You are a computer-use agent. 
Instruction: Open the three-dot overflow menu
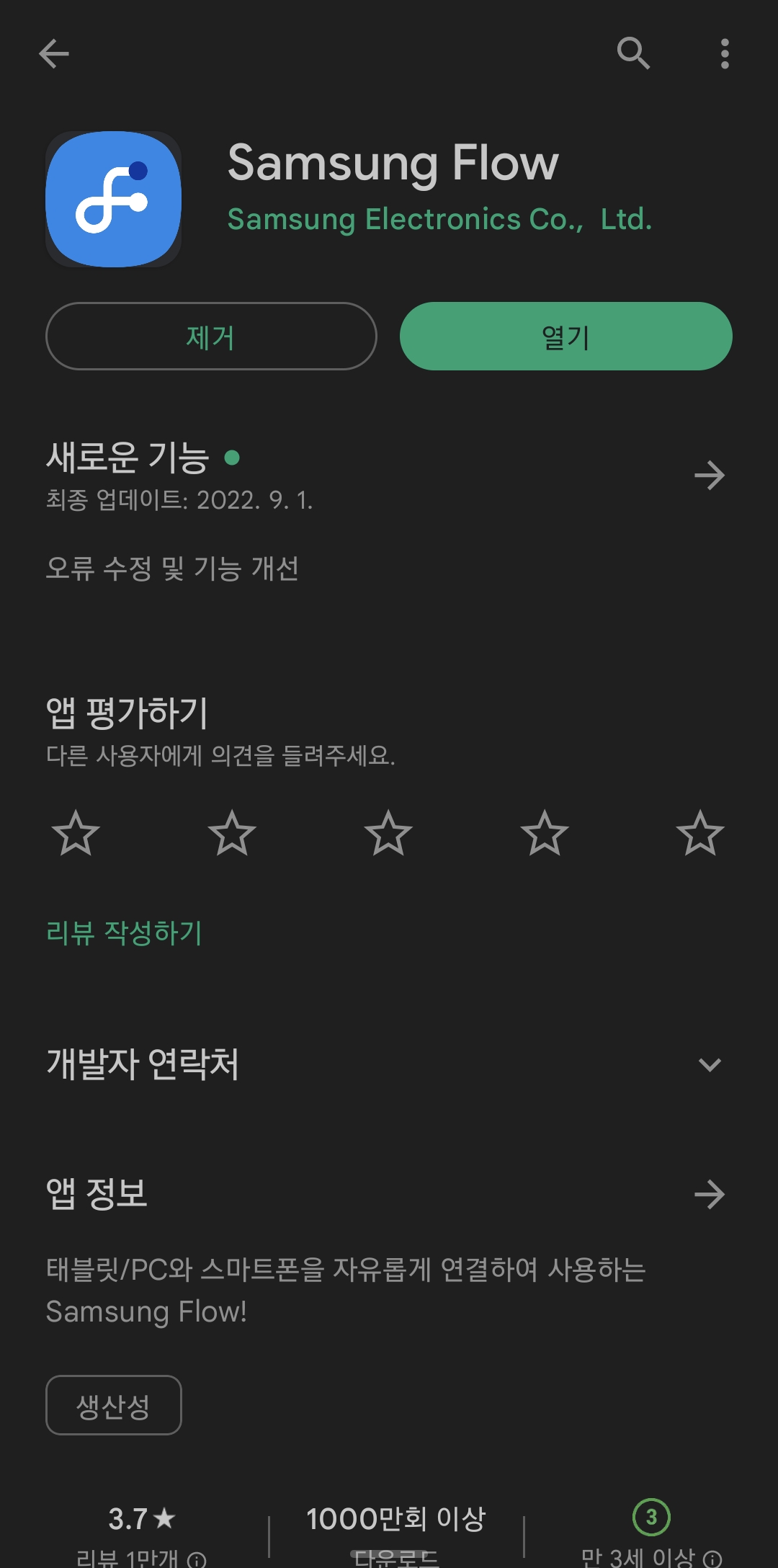click(724, 54)
